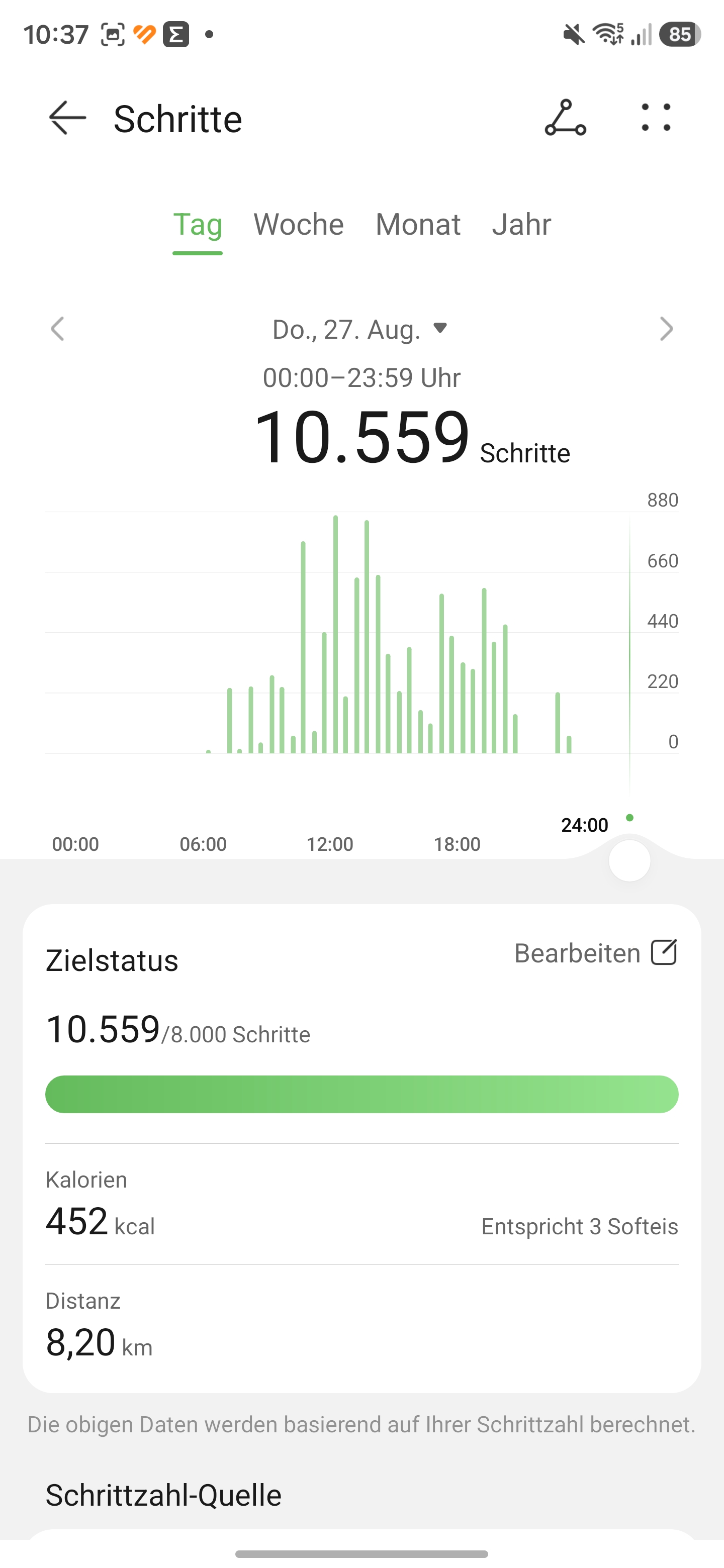Switch to the Woche tab
The height and width of the screenshot is (1568, 724).
(298, 225)
